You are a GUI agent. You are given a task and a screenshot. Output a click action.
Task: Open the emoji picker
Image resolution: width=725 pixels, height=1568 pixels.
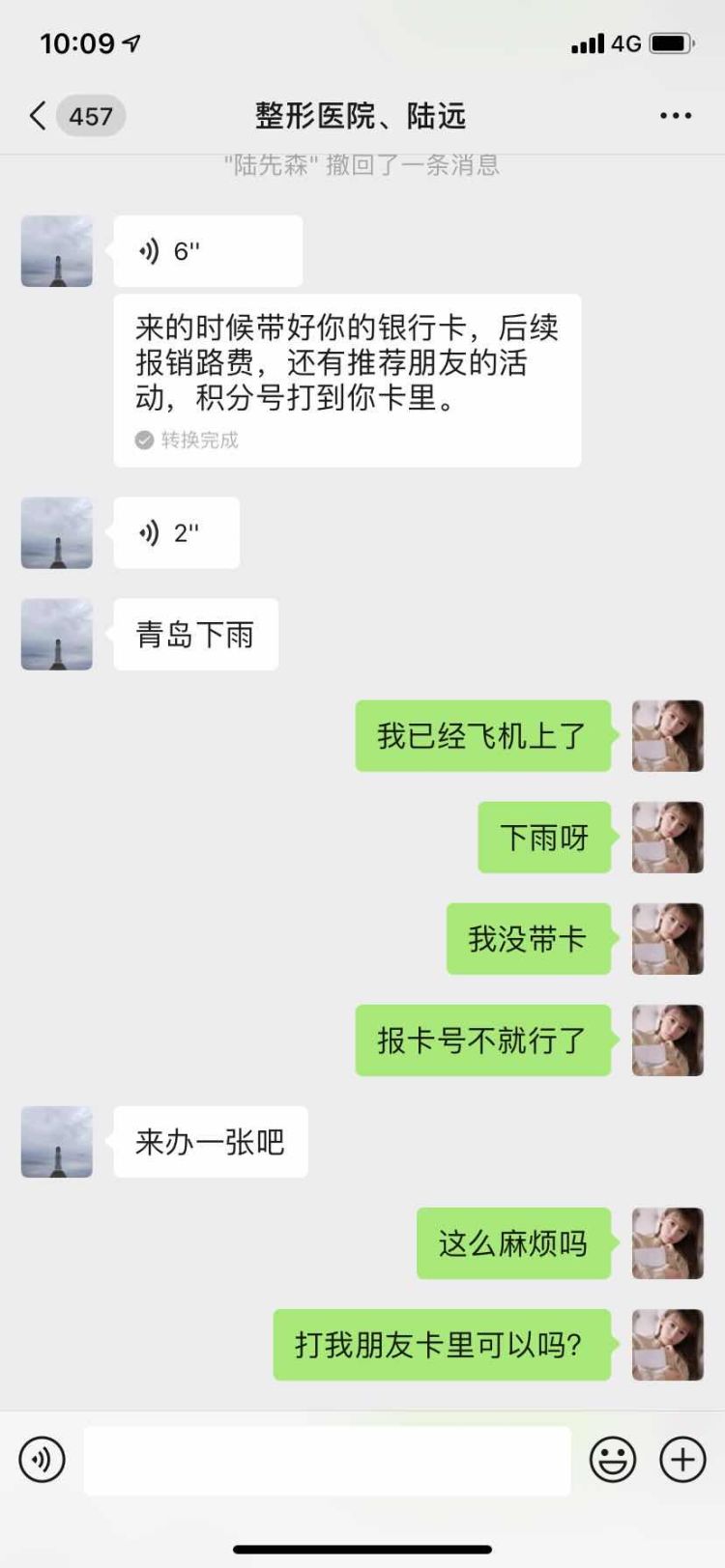pos(613,1459)
